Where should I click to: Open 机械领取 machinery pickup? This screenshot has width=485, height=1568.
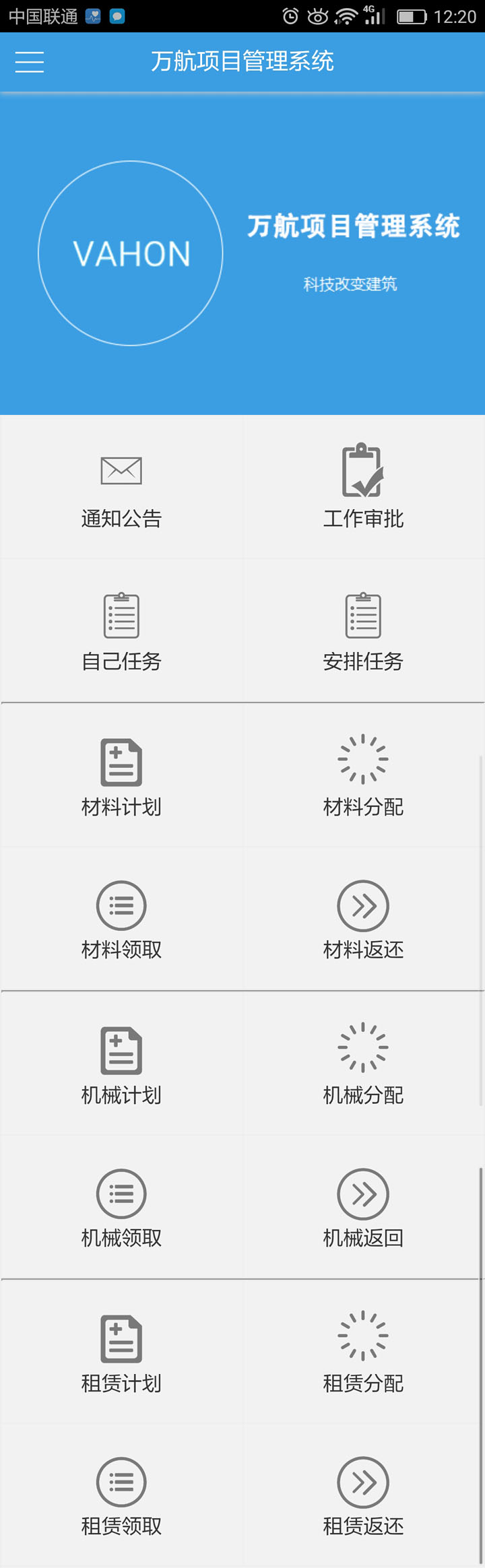pos(121,1208)
